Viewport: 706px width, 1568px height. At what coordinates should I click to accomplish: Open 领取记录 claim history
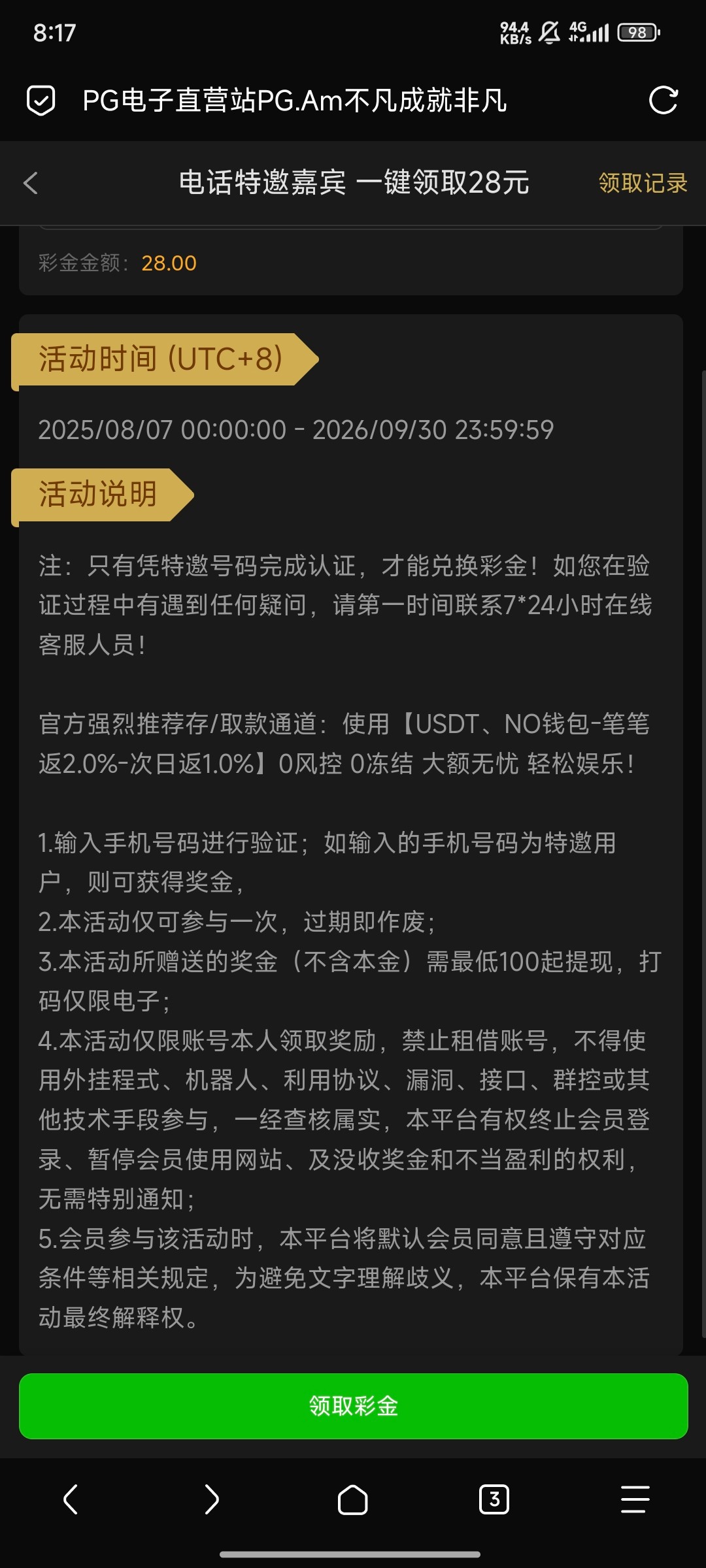[643, 183]
